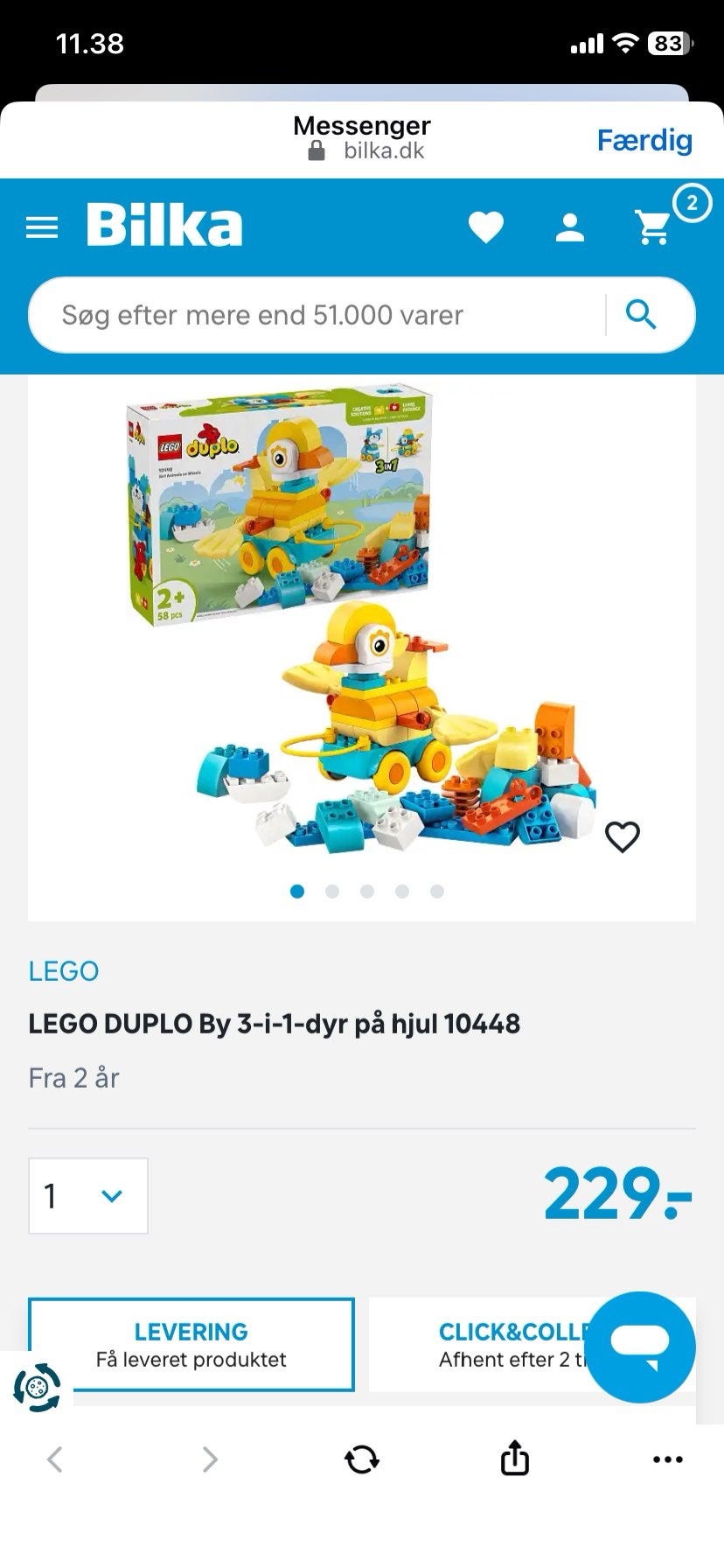The width and height of the screenshot is (724, 1568).
Task: Expand the quantity dropdown
Action: pos(88,1195)
